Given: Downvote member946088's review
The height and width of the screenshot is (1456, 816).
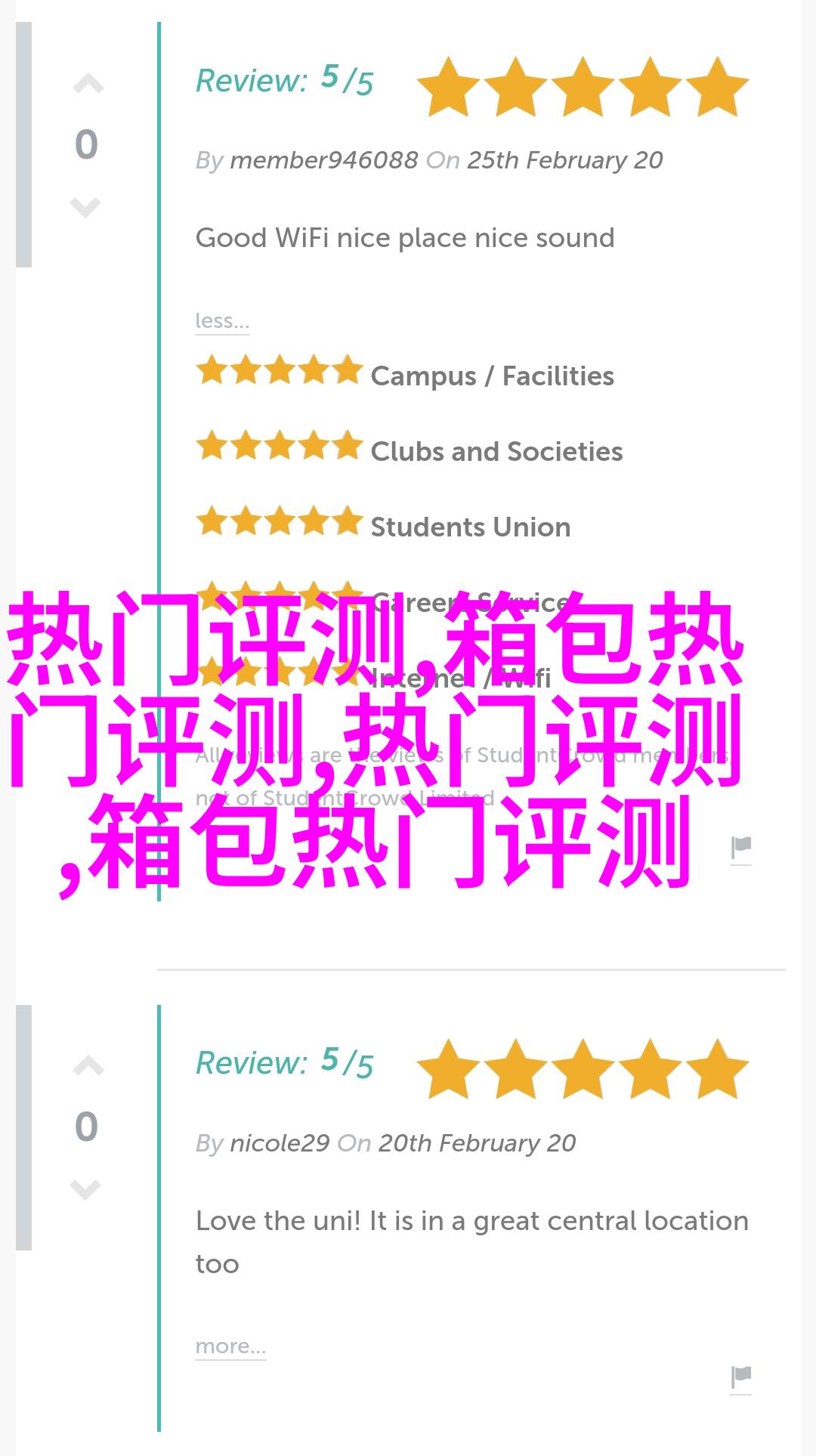Looking at the screenshot, I should tap(86, 206).
